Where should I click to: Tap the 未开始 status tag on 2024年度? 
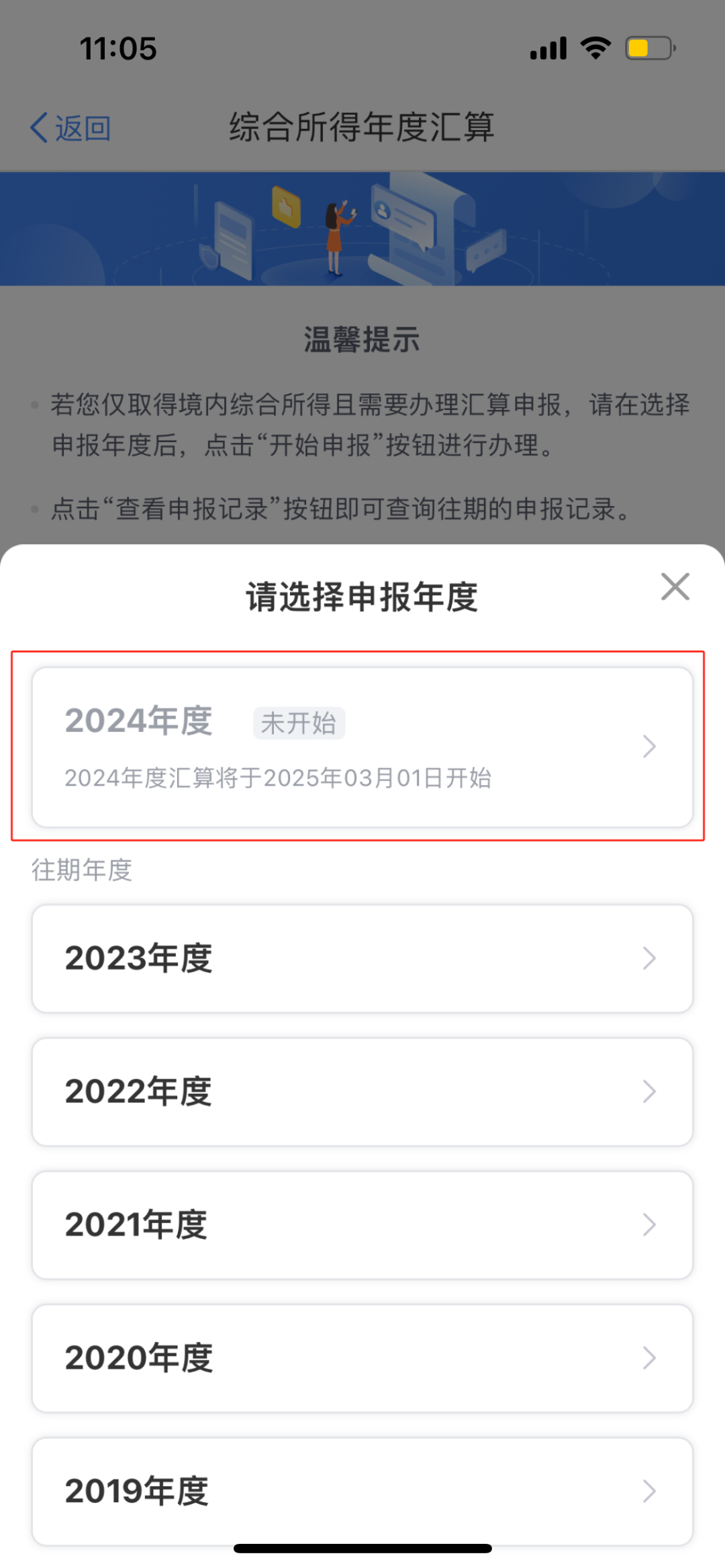(x=299, y=723)
